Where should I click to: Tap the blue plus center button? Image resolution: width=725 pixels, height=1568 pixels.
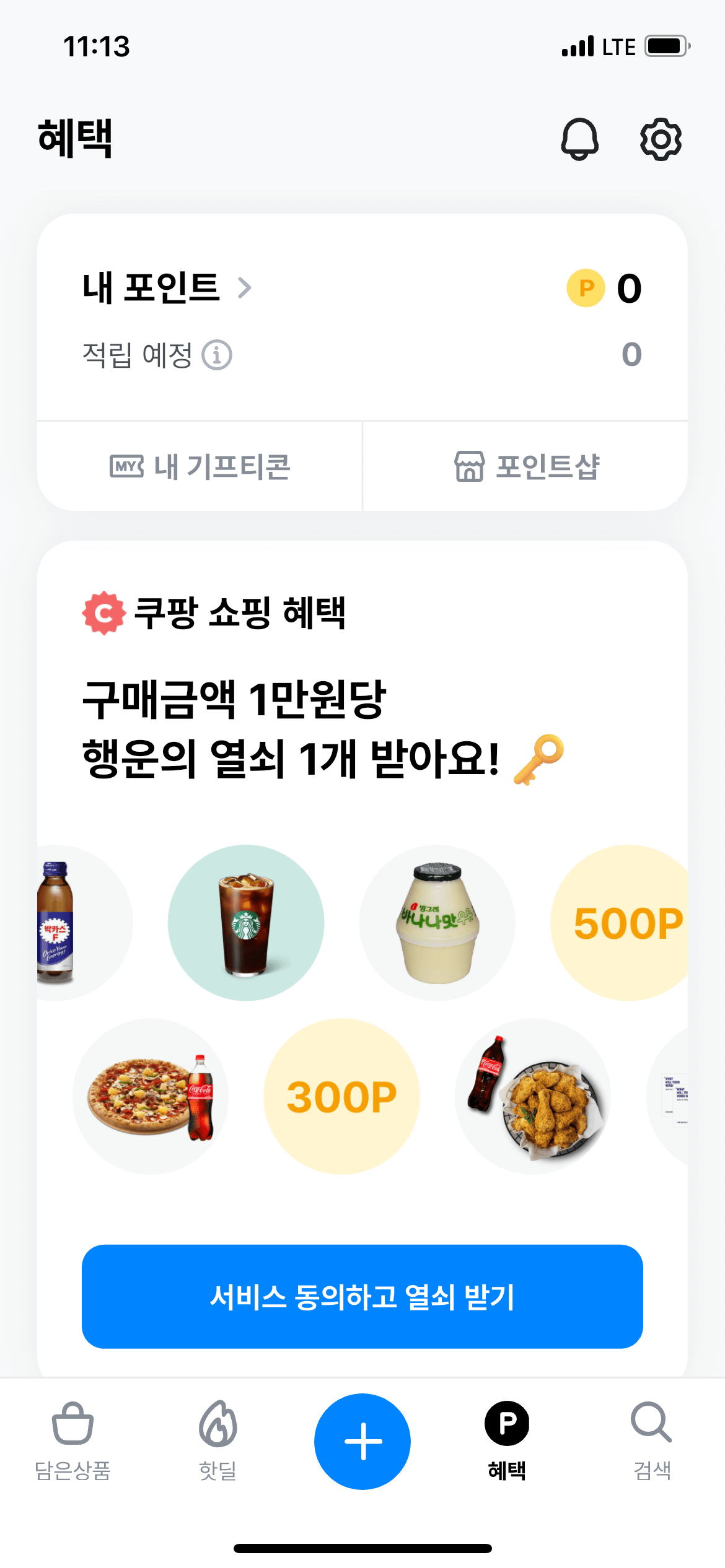click(x=362, y=1440)
